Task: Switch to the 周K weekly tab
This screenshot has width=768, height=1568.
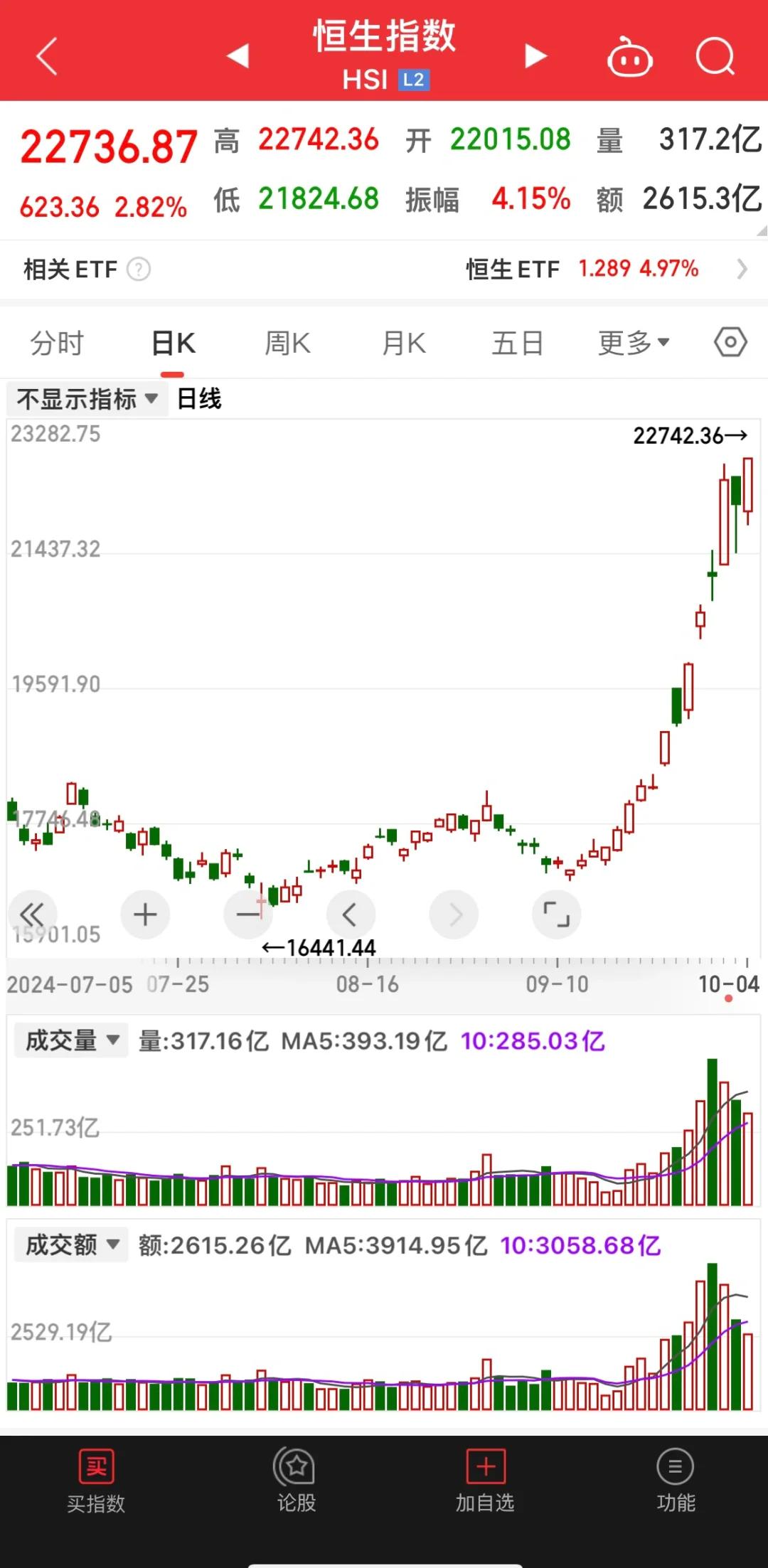Action: (287, 342)
